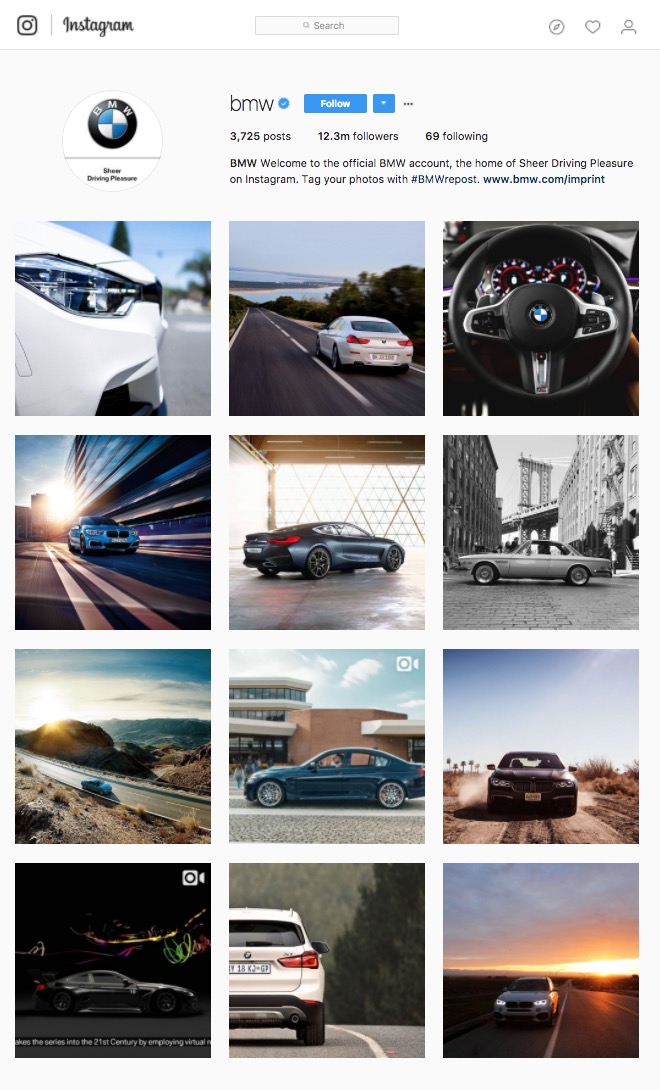
Task: Open the www.bmw.com/imprint link
Action: point(544,179)
